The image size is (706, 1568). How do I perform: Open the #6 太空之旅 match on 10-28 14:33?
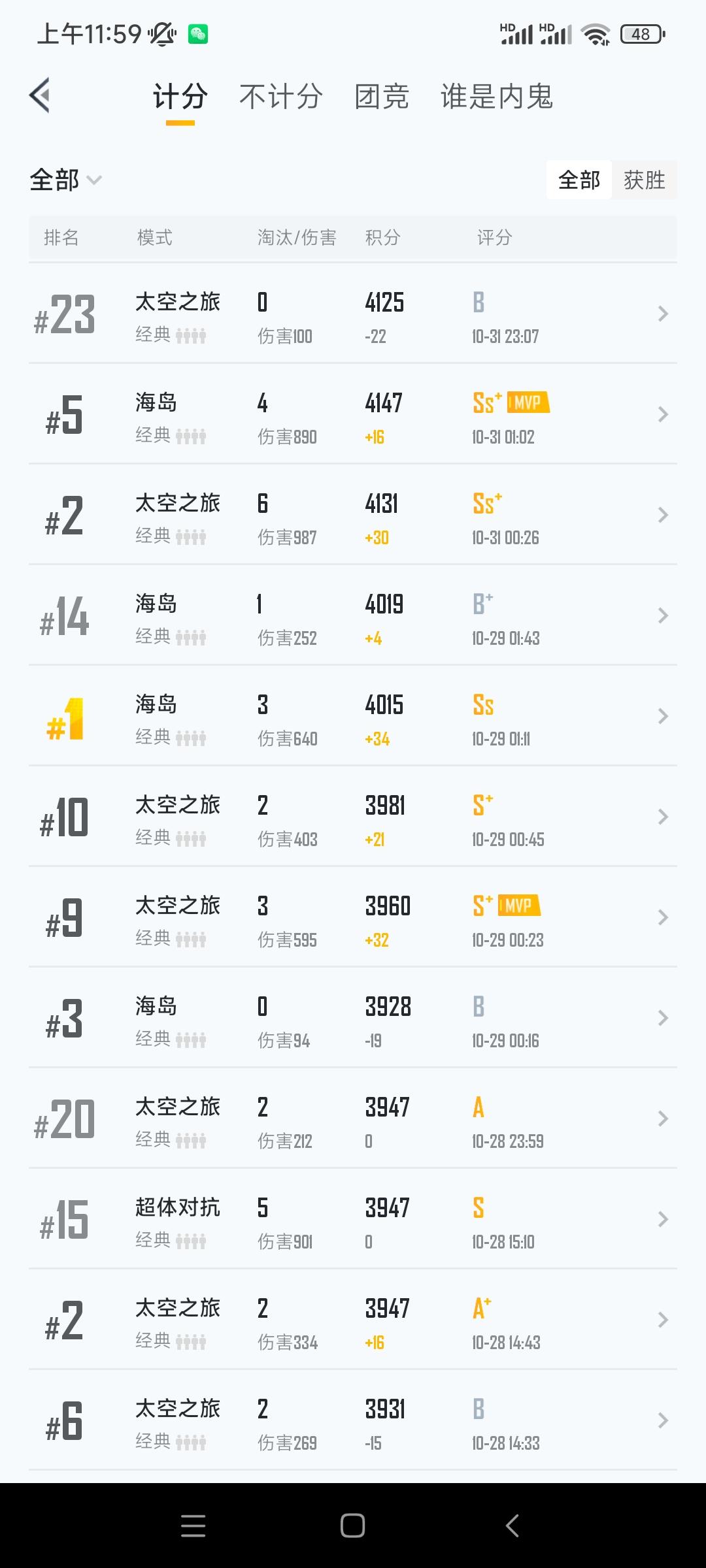click(x=353, y=1420)
